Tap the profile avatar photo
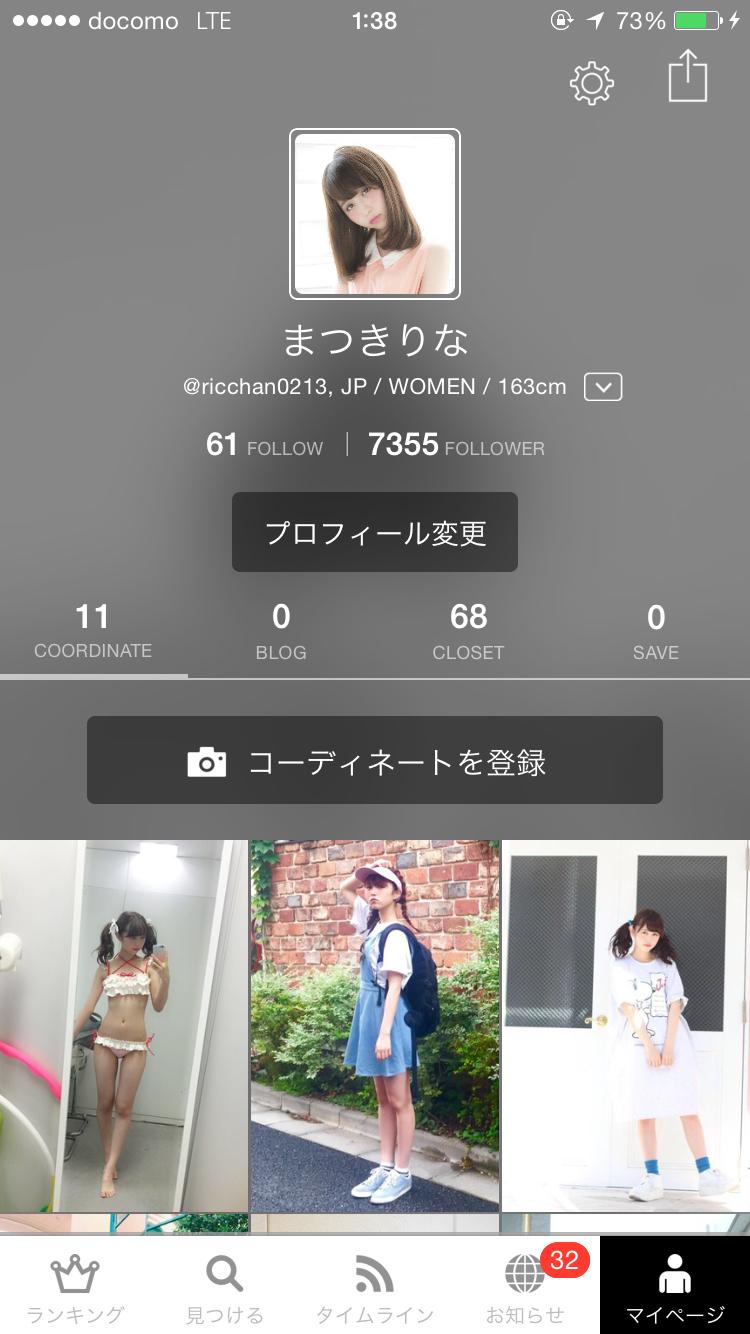Screen dimensions: 750x1334 pos(375,214)
